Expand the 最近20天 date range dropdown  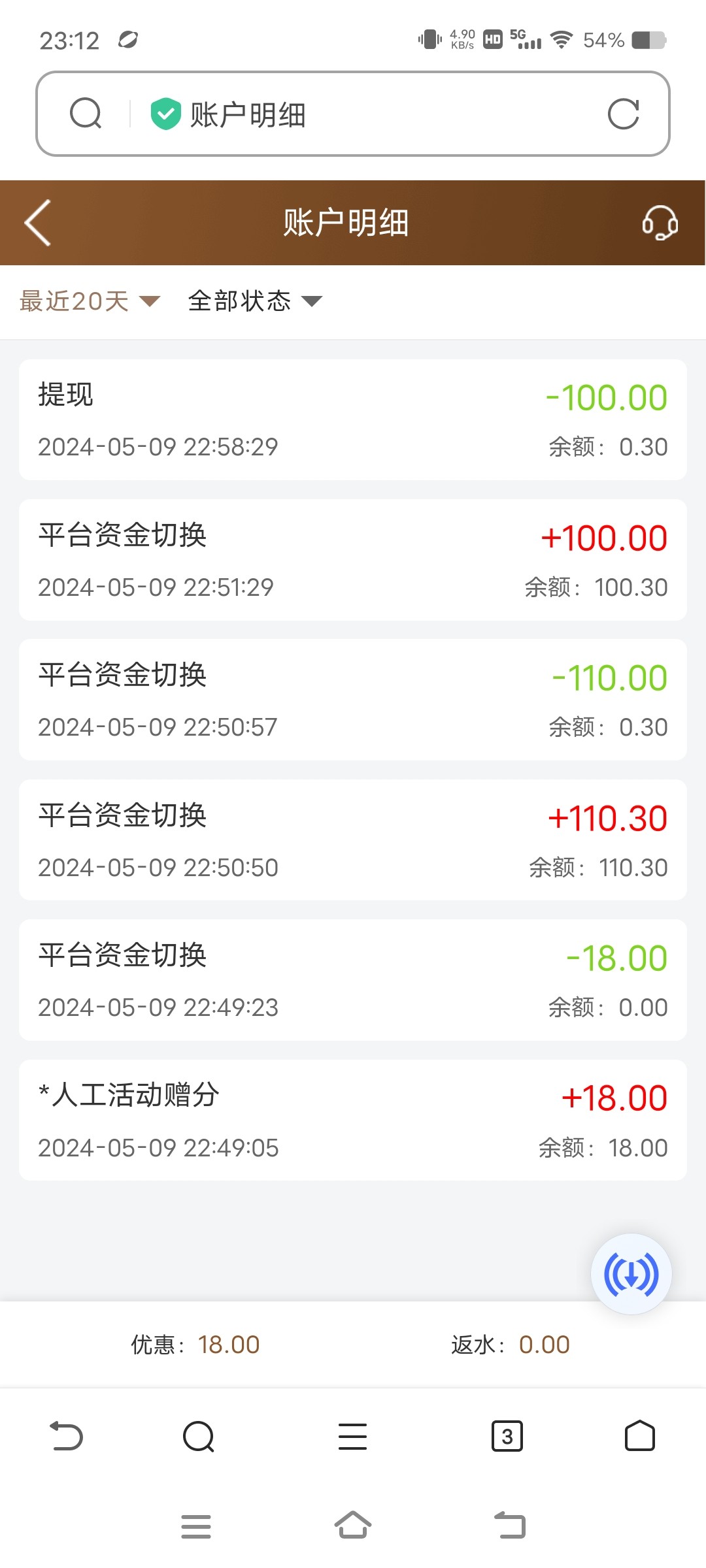90,301
